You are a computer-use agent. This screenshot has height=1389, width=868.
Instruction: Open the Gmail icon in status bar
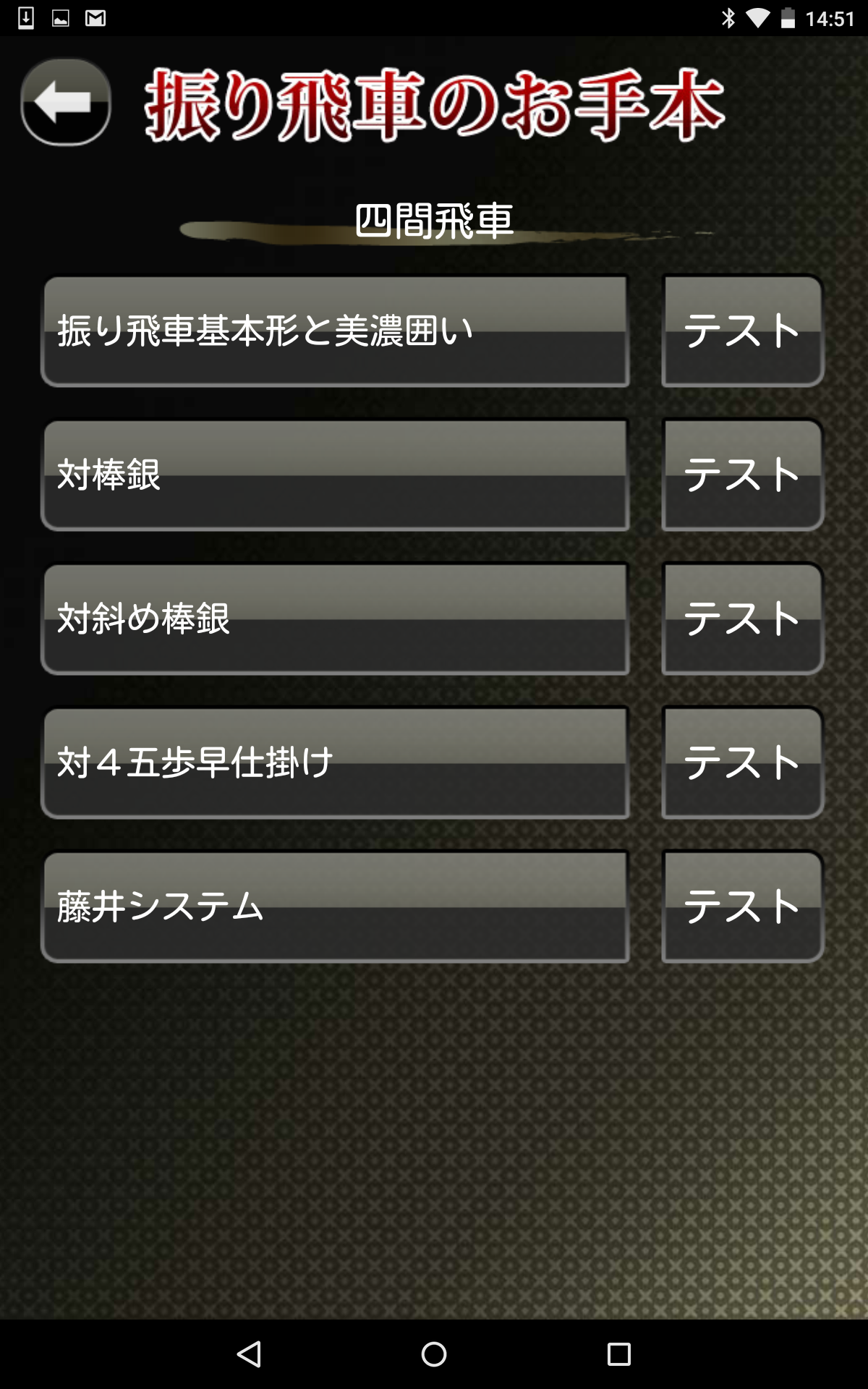click(94, 16)
